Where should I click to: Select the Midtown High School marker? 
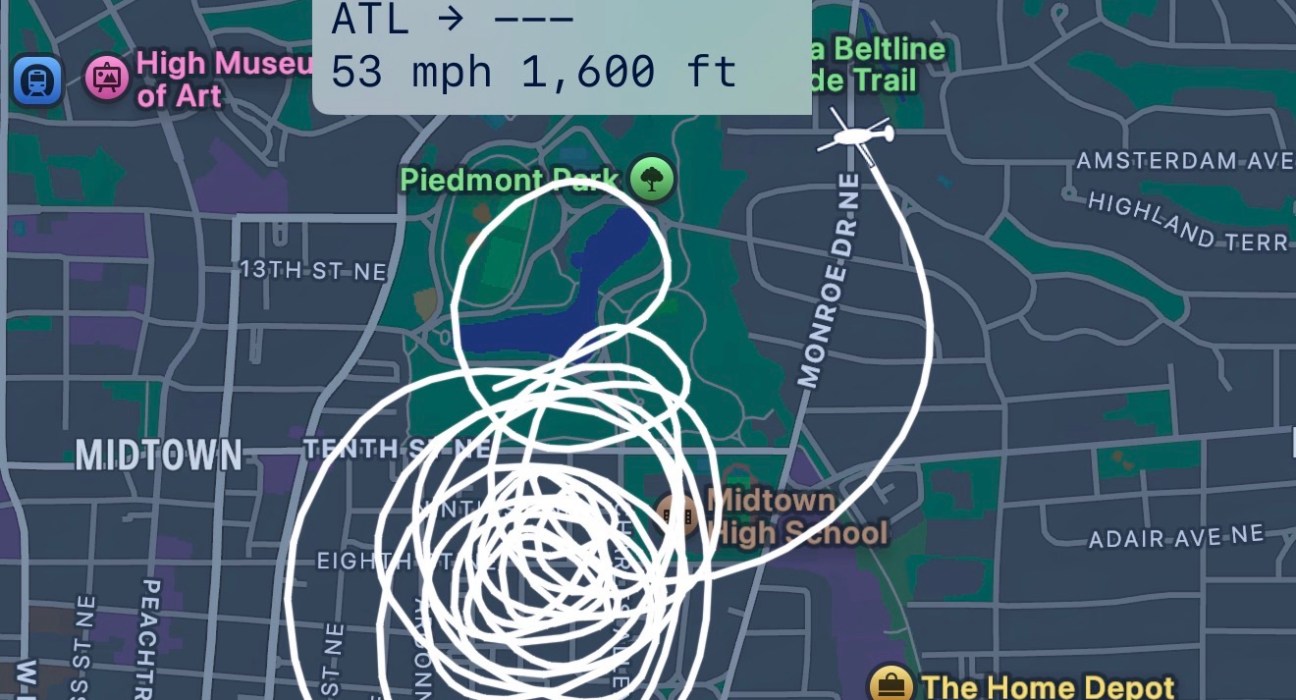tap(683, 515)
